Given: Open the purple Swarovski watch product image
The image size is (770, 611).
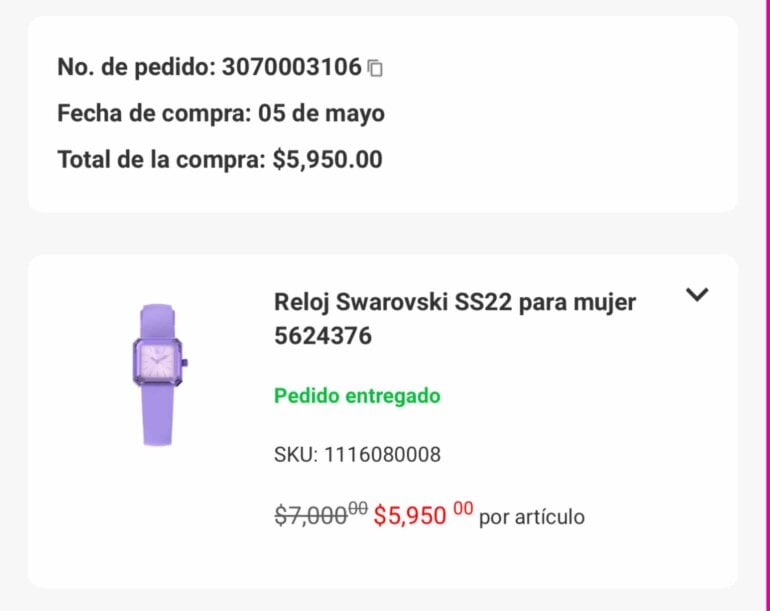Looking at the screenshot, I should (160, 375).
